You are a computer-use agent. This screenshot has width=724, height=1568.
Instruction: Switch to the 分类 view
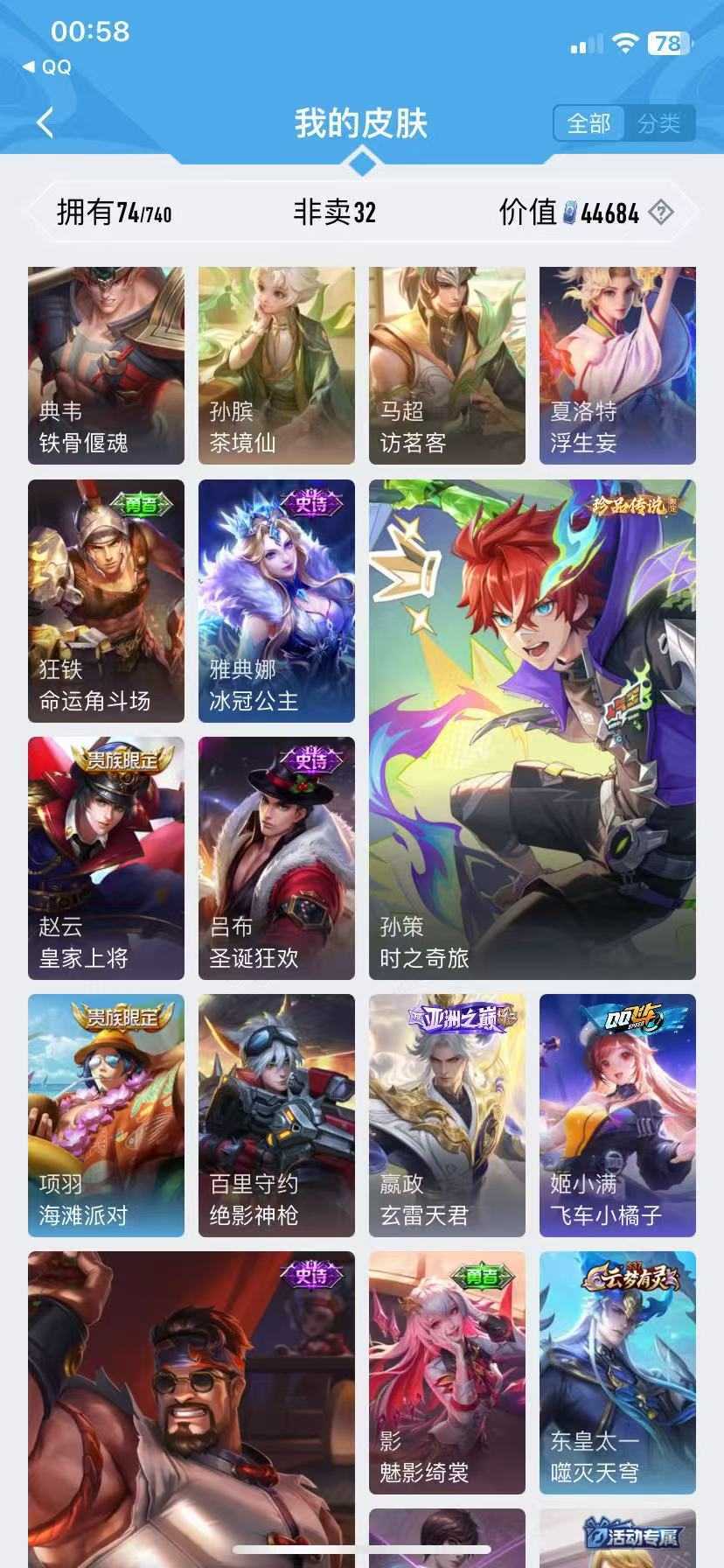tap(658, 123)
